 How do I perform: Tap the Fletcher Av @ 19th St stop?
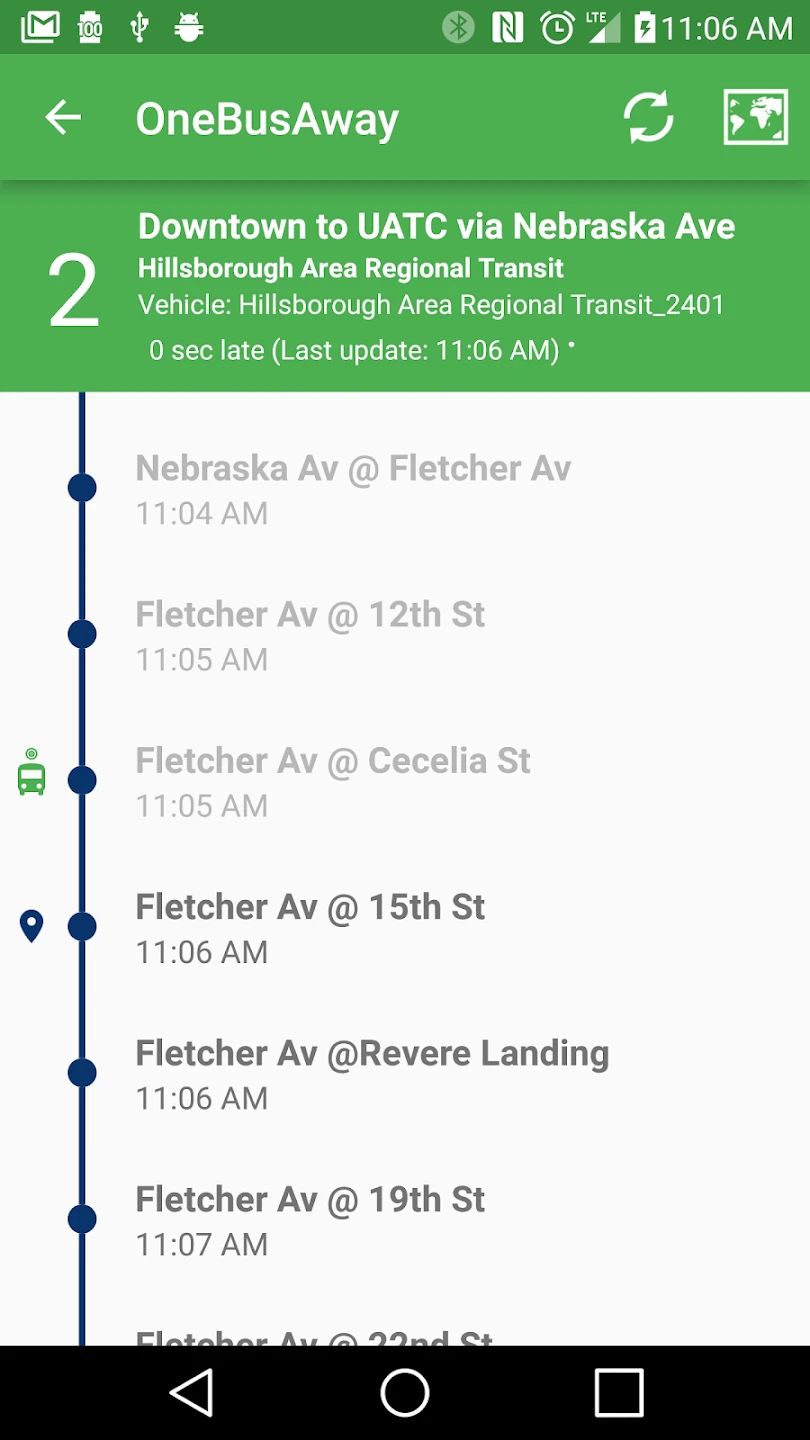[310, 1219]
